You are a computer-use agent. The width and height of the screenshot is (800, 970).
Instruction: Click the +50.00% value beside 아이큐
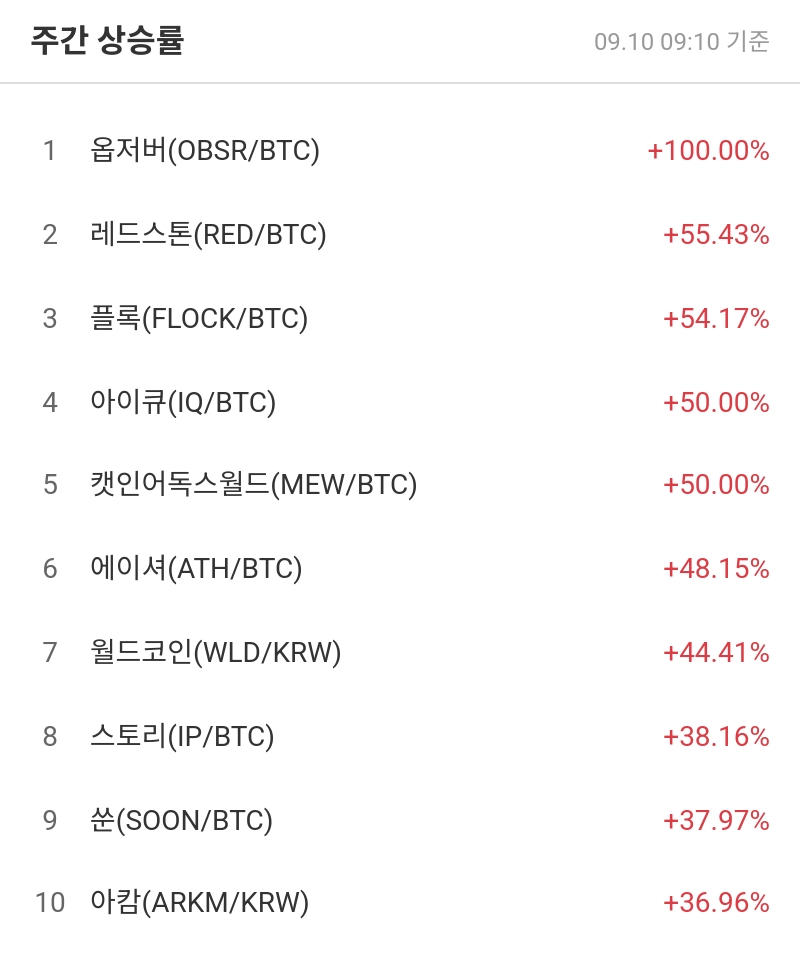[x=715, y=402]
